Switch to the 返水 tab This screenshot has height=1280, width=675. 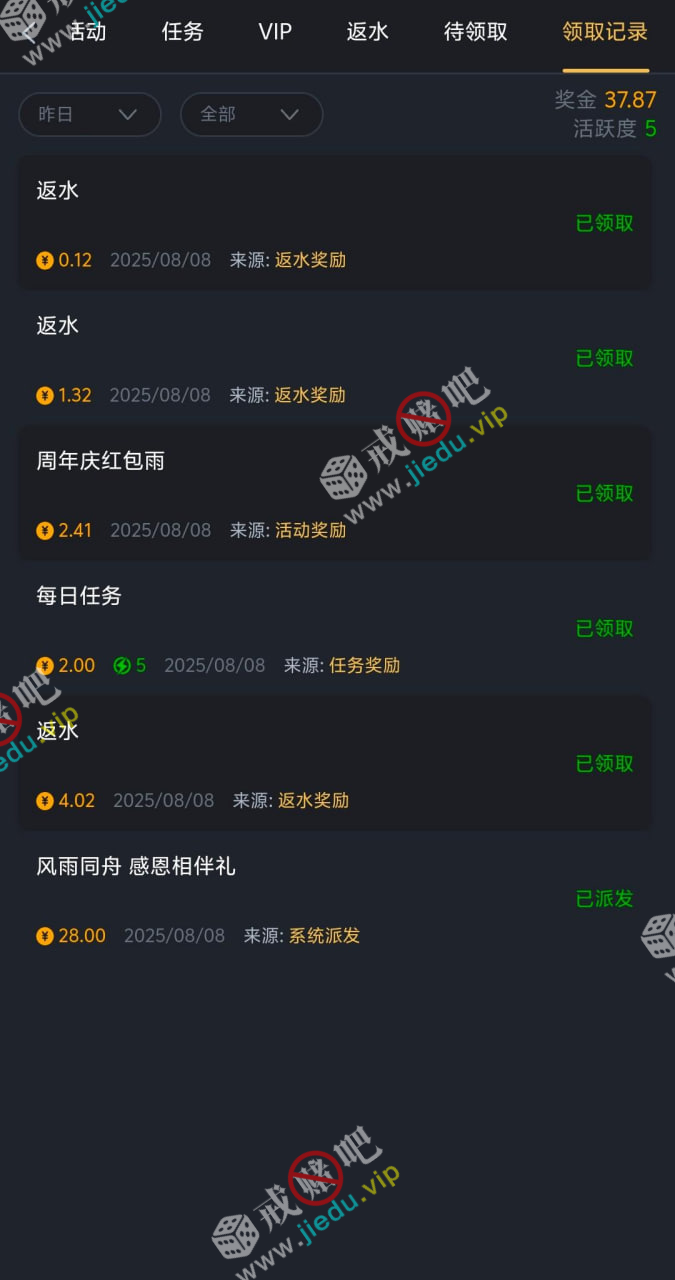[x=367, y=32]
